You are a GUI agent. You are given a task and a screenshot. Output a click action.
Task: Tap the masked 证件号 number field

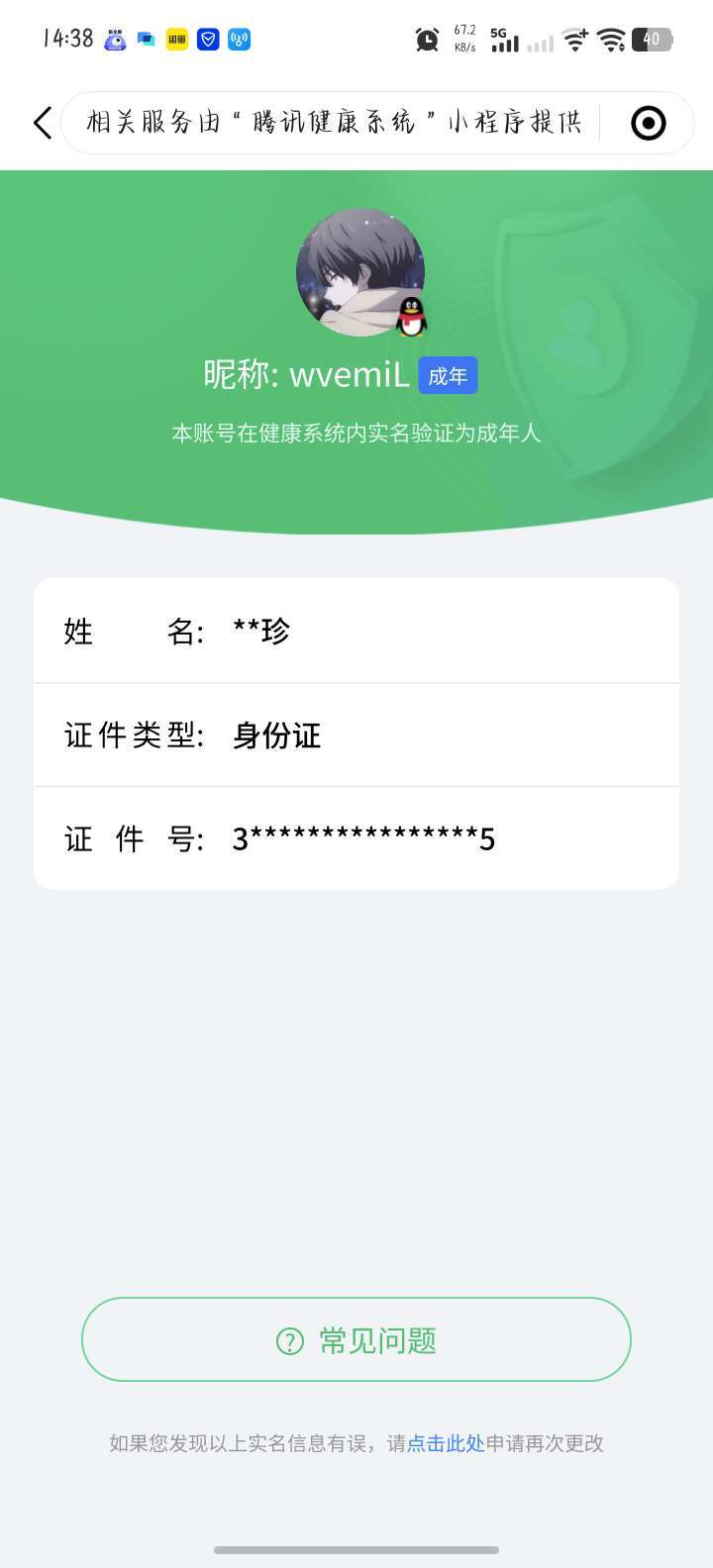click(356, 839)
